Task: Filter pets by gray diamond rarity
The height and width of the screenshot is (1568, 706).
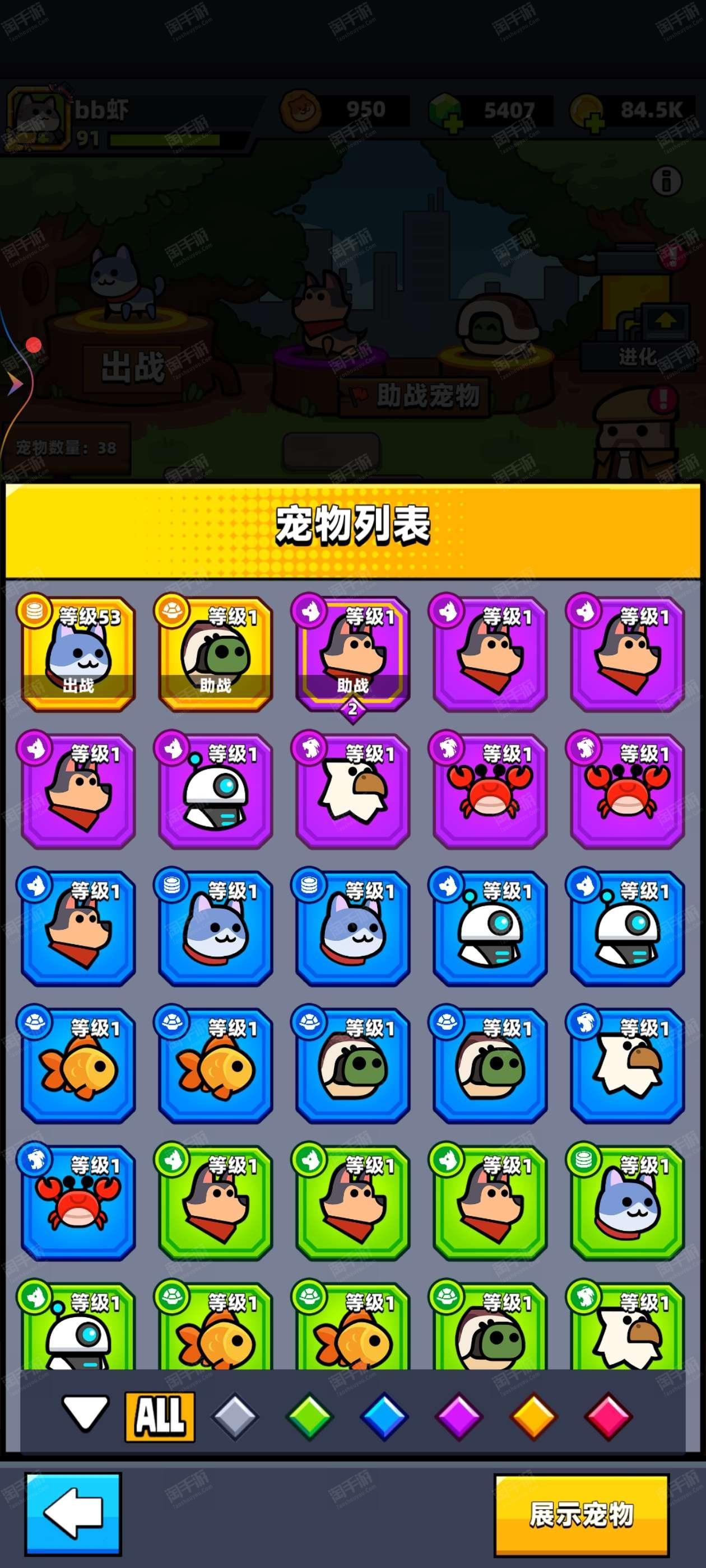Action: point(235,1416)
